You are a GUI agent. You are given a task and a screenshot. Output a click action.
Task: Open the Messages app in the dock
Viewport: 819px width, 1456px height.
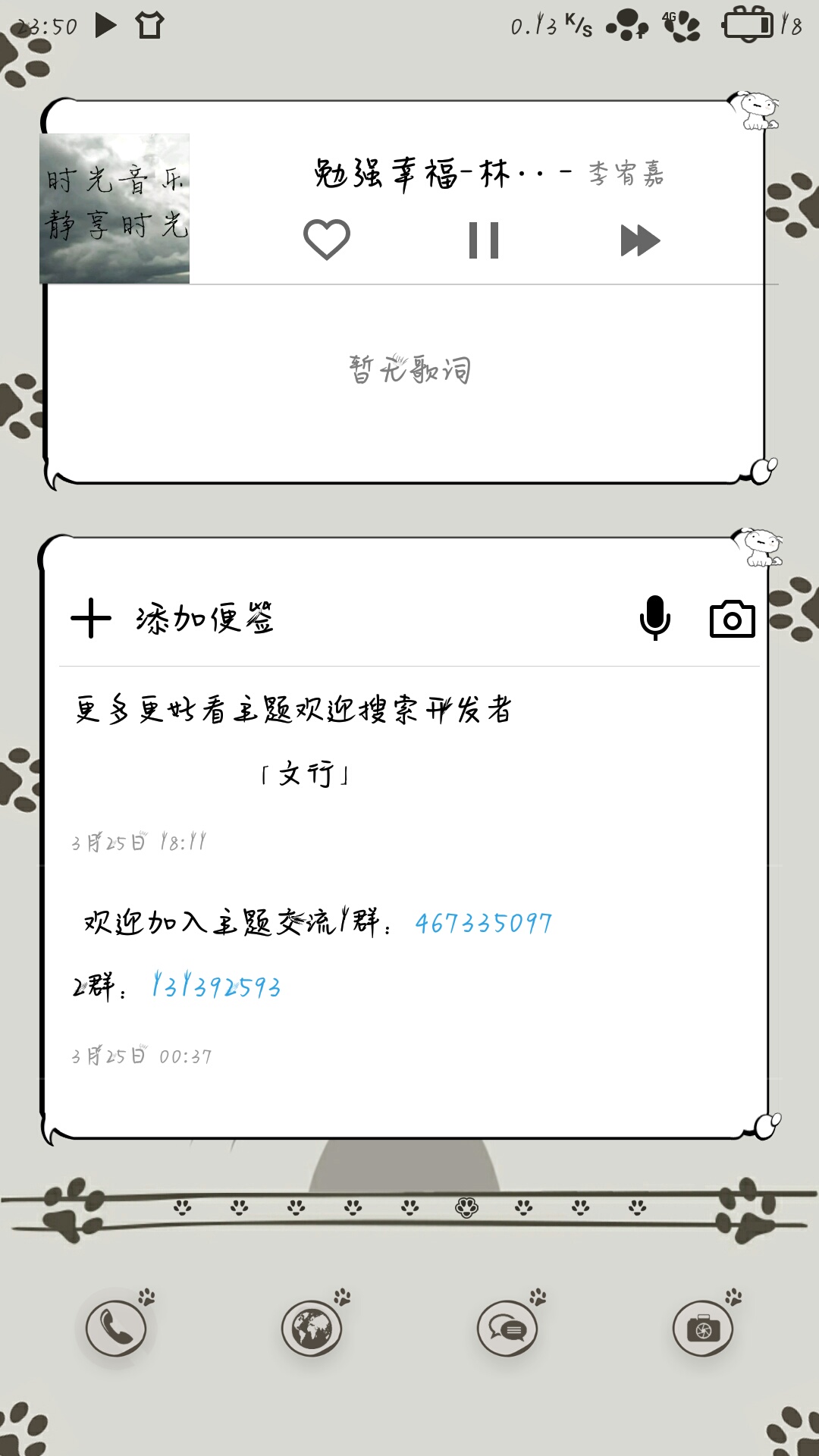(x=507, y=1329)
